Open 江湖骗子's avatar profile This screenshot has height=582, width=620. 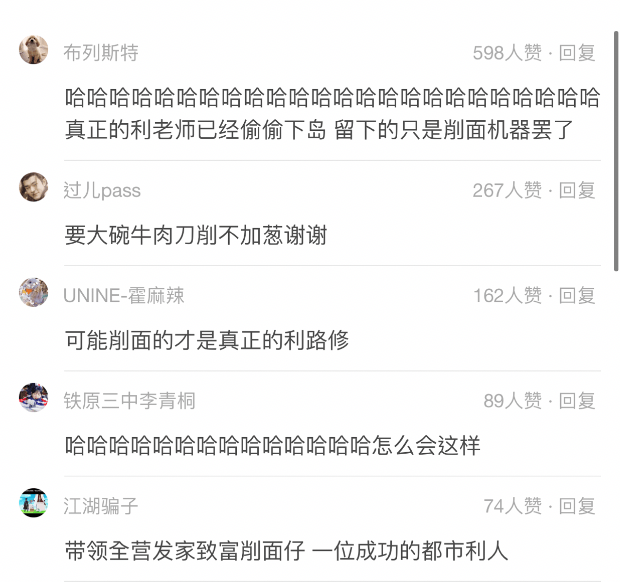tap(34, 503)
